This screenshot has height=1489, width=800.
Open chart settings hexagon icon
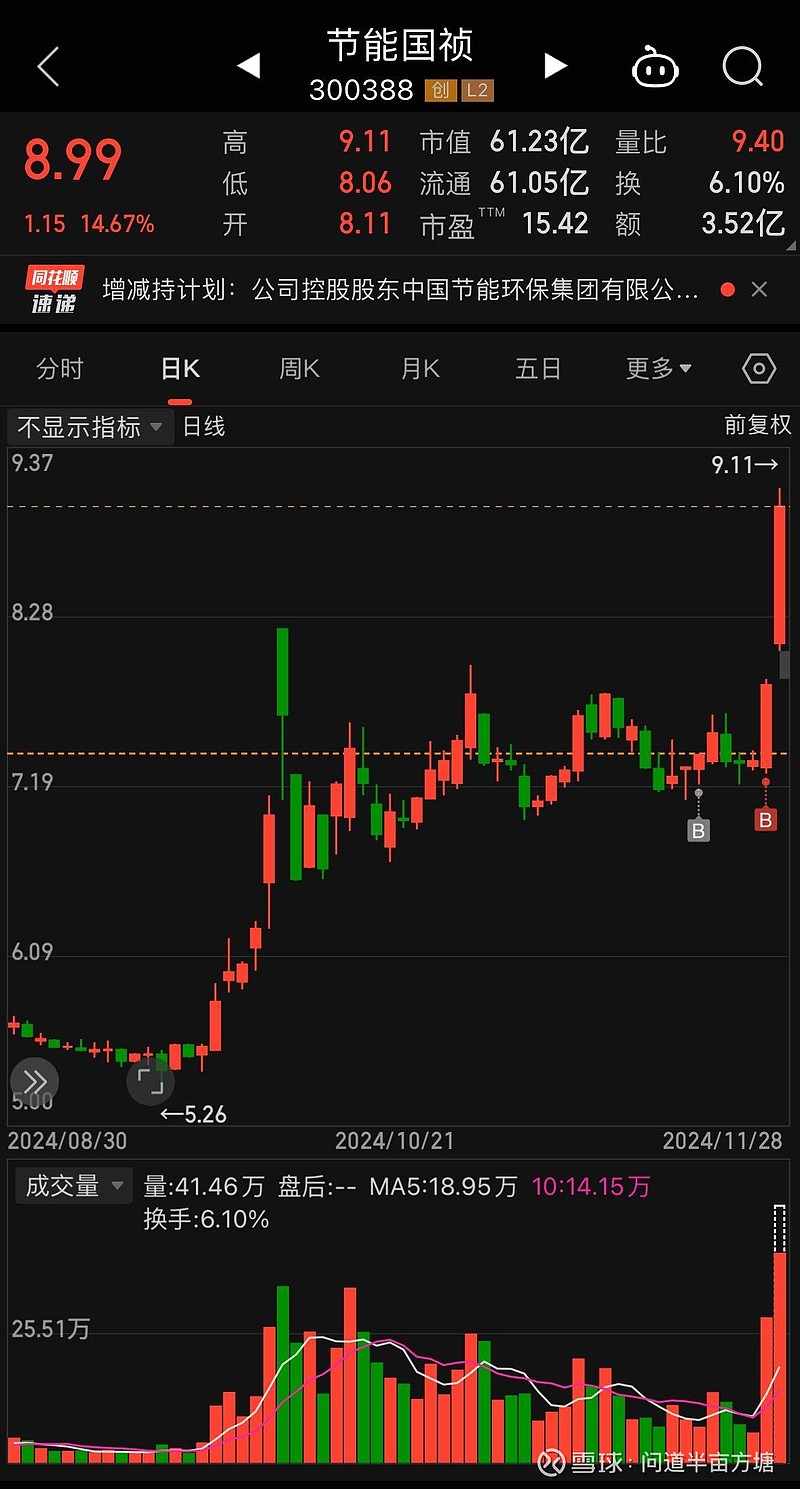(x=759, y=369)
